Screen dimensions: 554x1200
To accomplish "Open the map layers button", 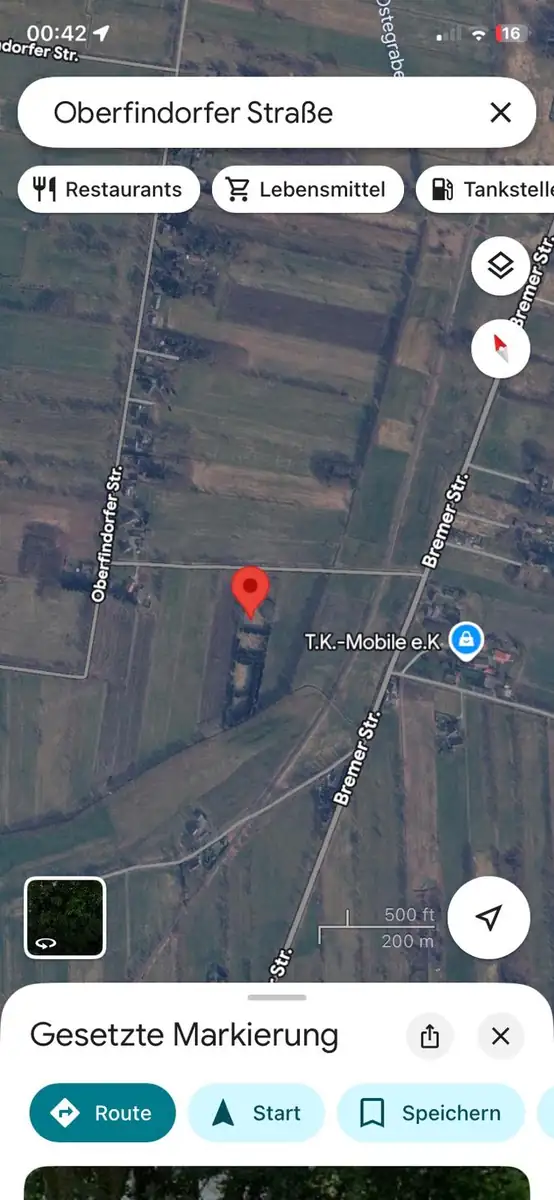I will pos(500,266).
